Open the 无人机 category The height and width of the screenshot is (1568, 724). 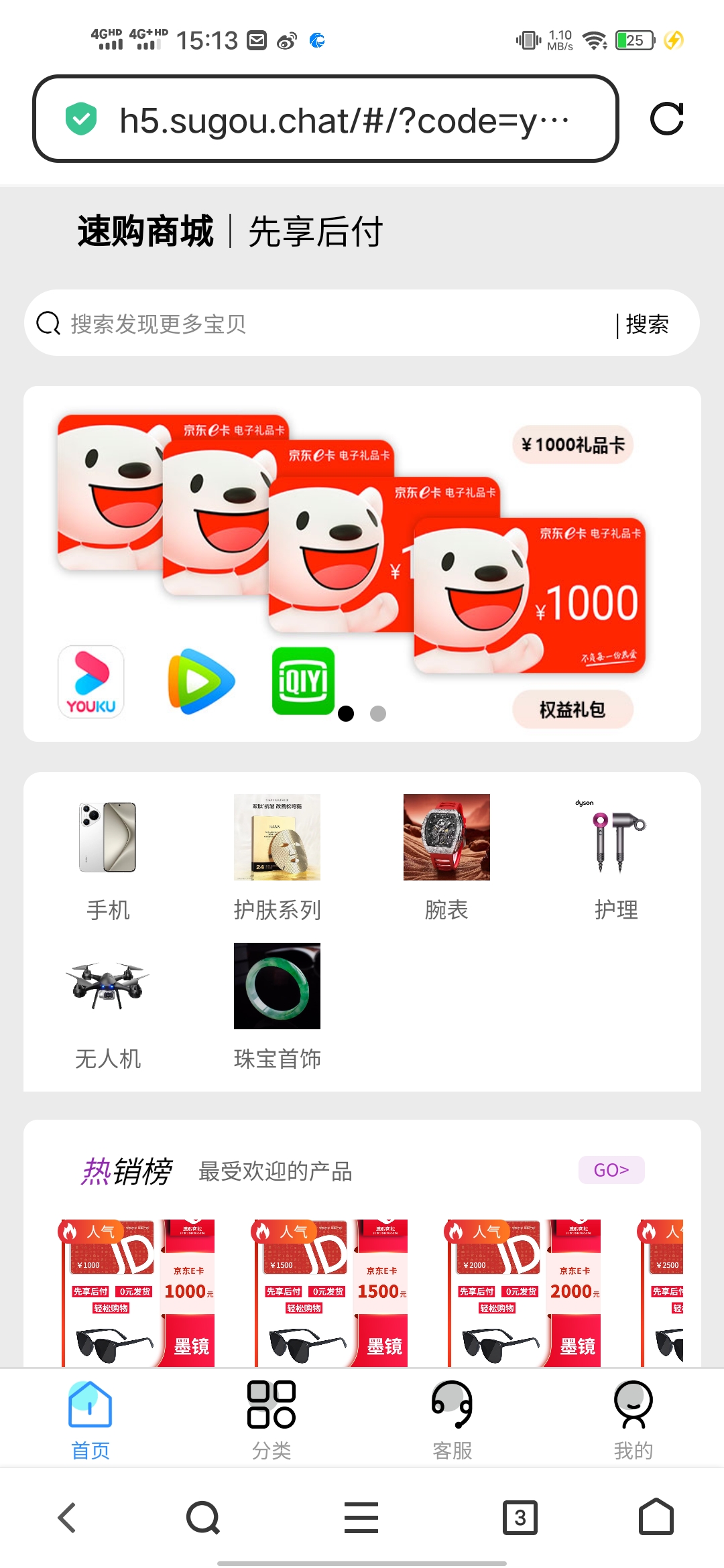click(x=108, y=1005)
